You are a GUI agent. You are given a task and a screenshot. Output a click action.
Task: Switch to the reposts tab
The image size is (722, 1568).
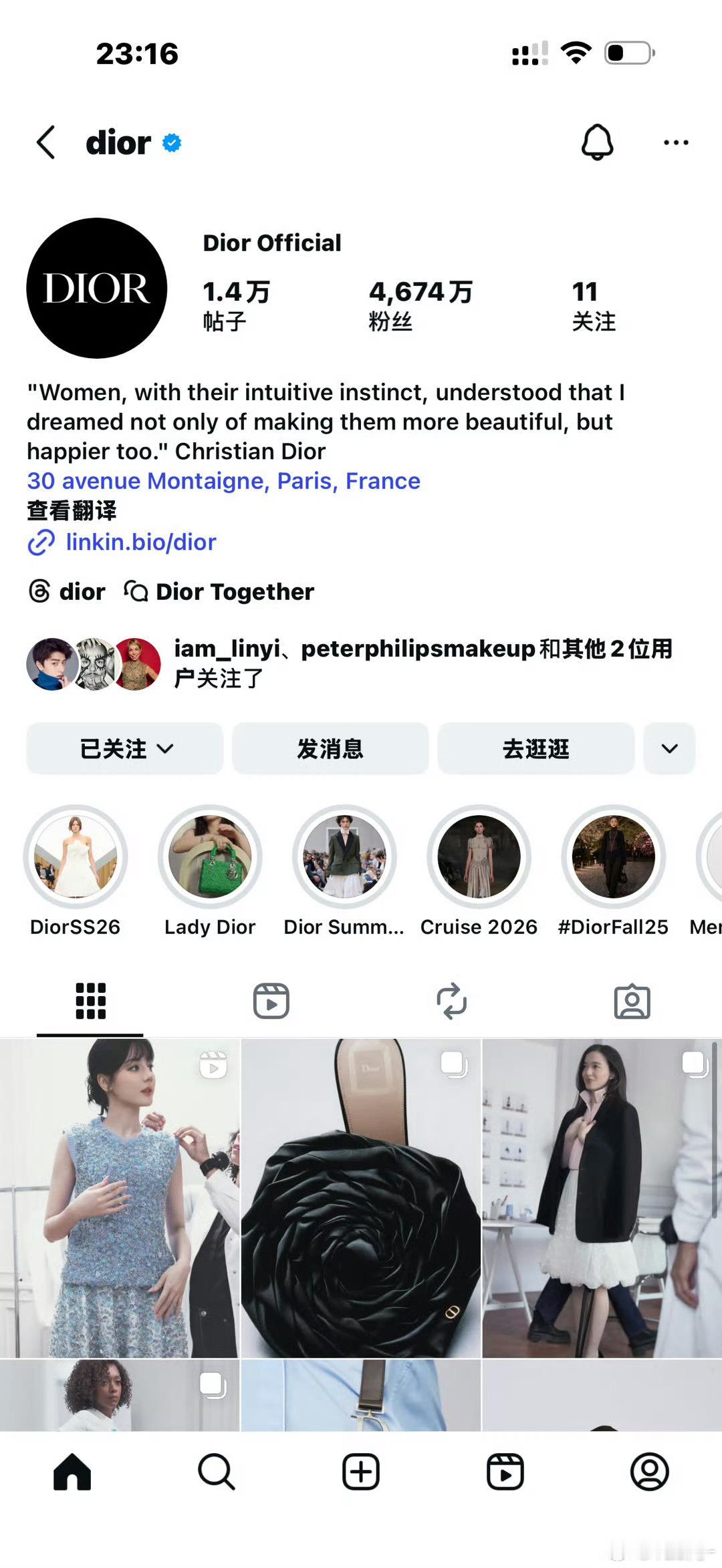451,1001
